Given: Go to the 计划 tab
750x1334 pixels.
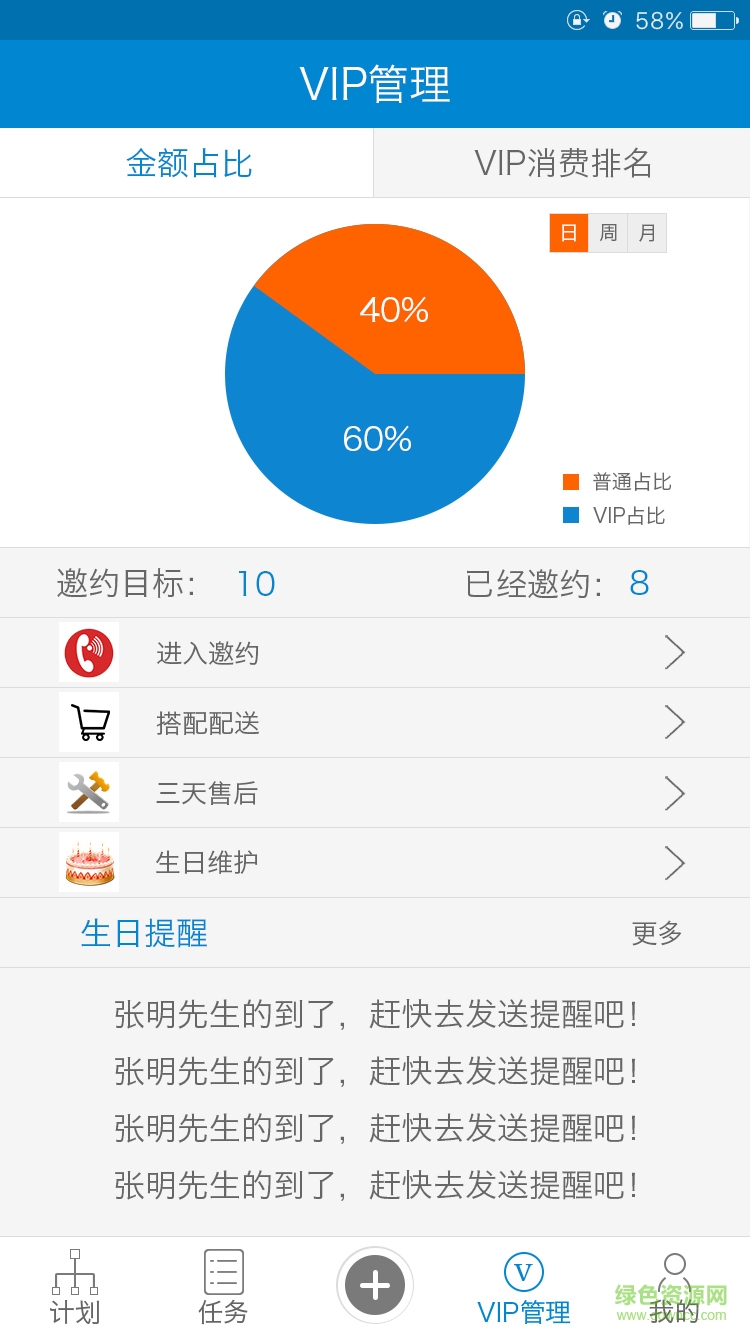Looking at the screenshot, I should [x=75, y=1288].
